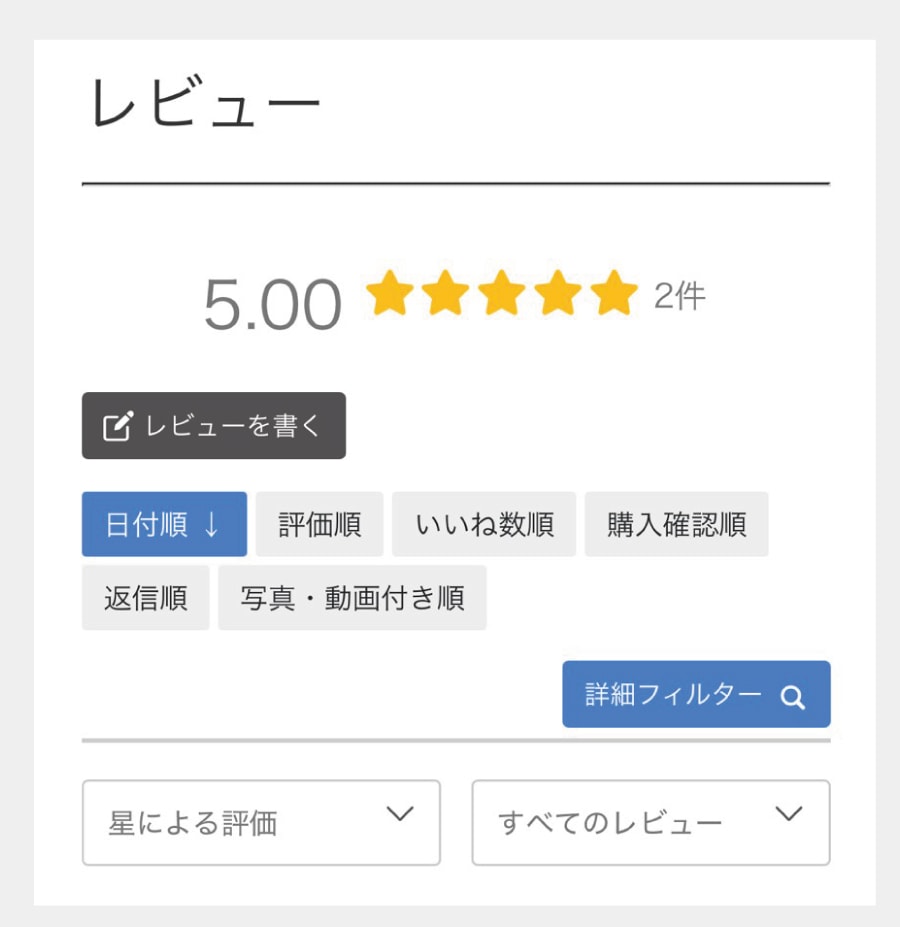
Task: Switch sorting to 購入確認順
Action: point(676,524)
